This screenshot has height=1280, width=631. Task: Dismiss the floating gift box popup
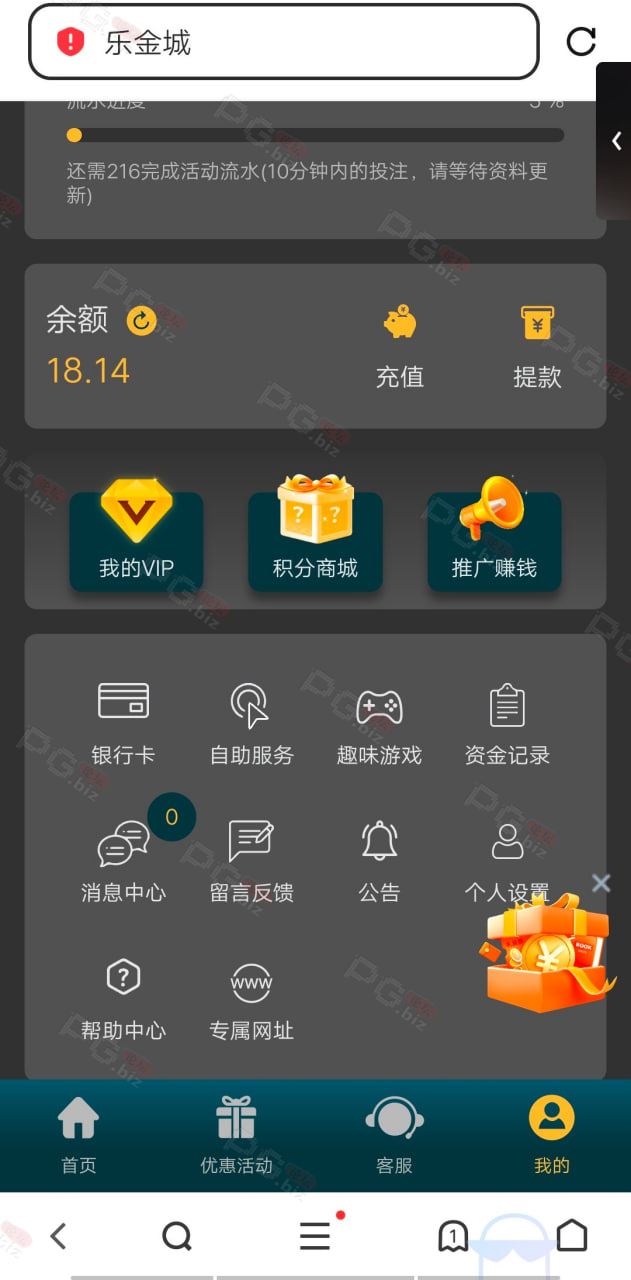pos(600,882)
